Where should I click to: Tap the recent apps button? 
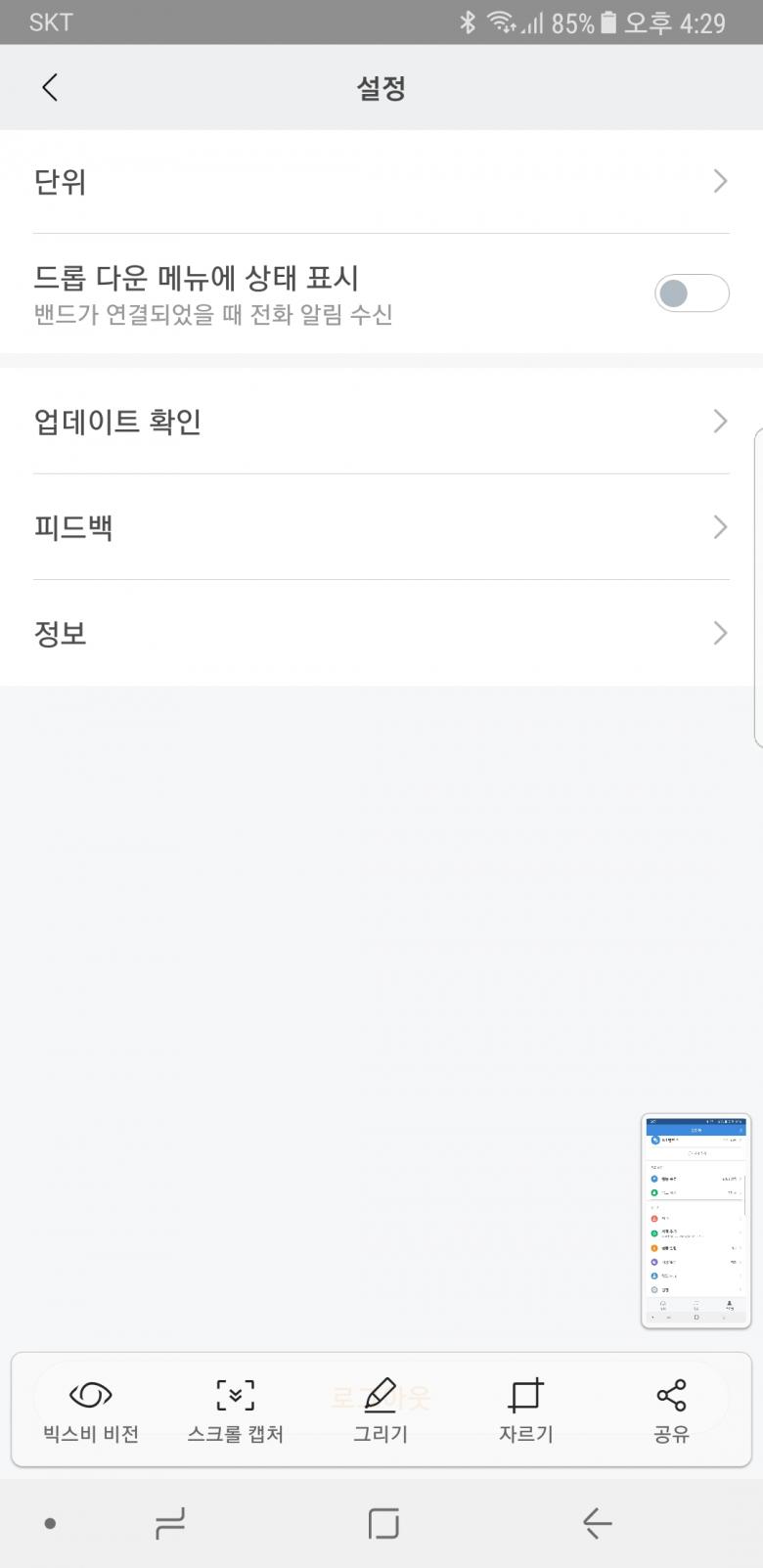pyautogui.click(x=170, y=1523)
